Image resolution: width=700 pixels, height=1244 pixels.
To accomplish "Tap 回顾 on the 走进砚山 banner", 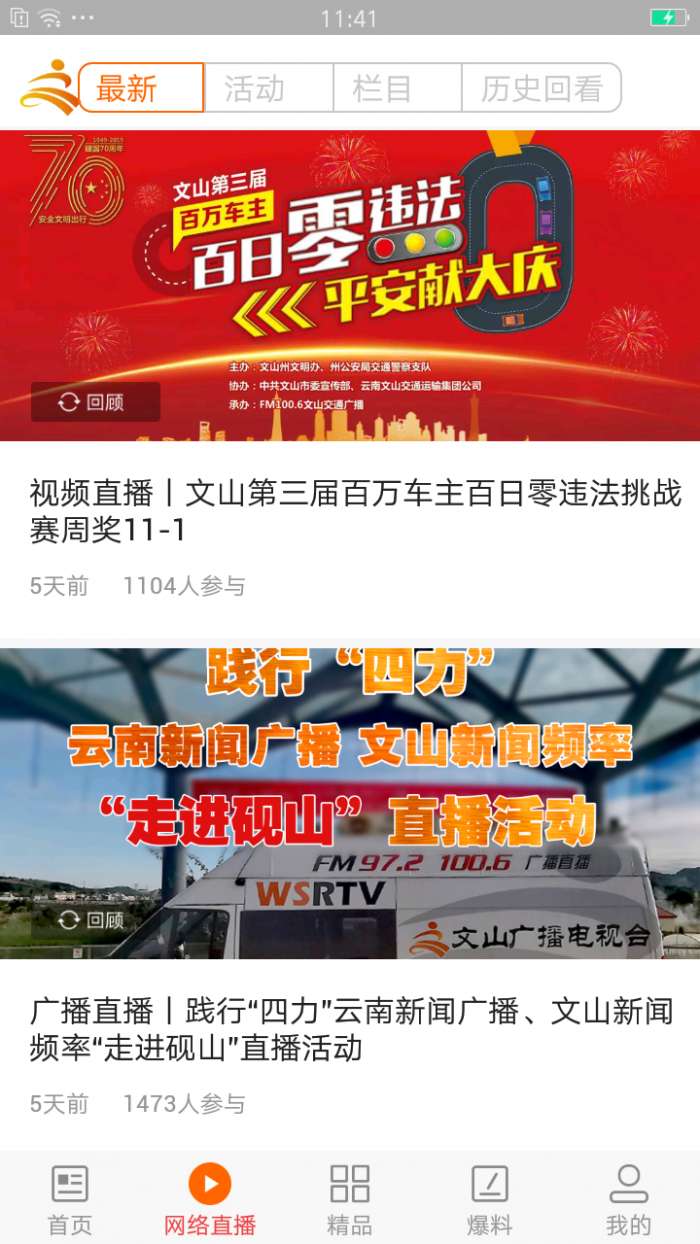I will (93, 920).
